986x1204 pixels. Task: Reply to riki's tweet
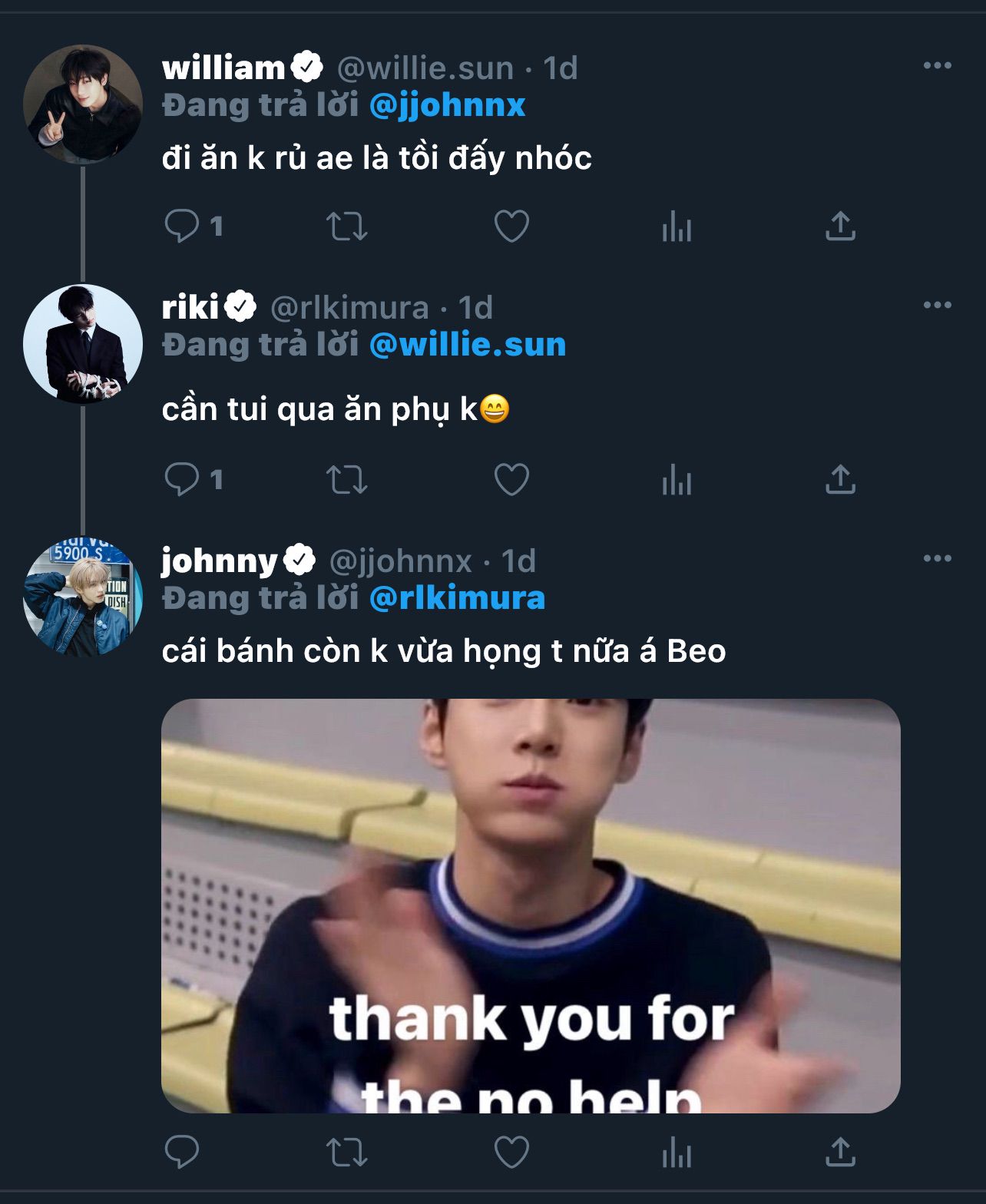pos(182,480)
